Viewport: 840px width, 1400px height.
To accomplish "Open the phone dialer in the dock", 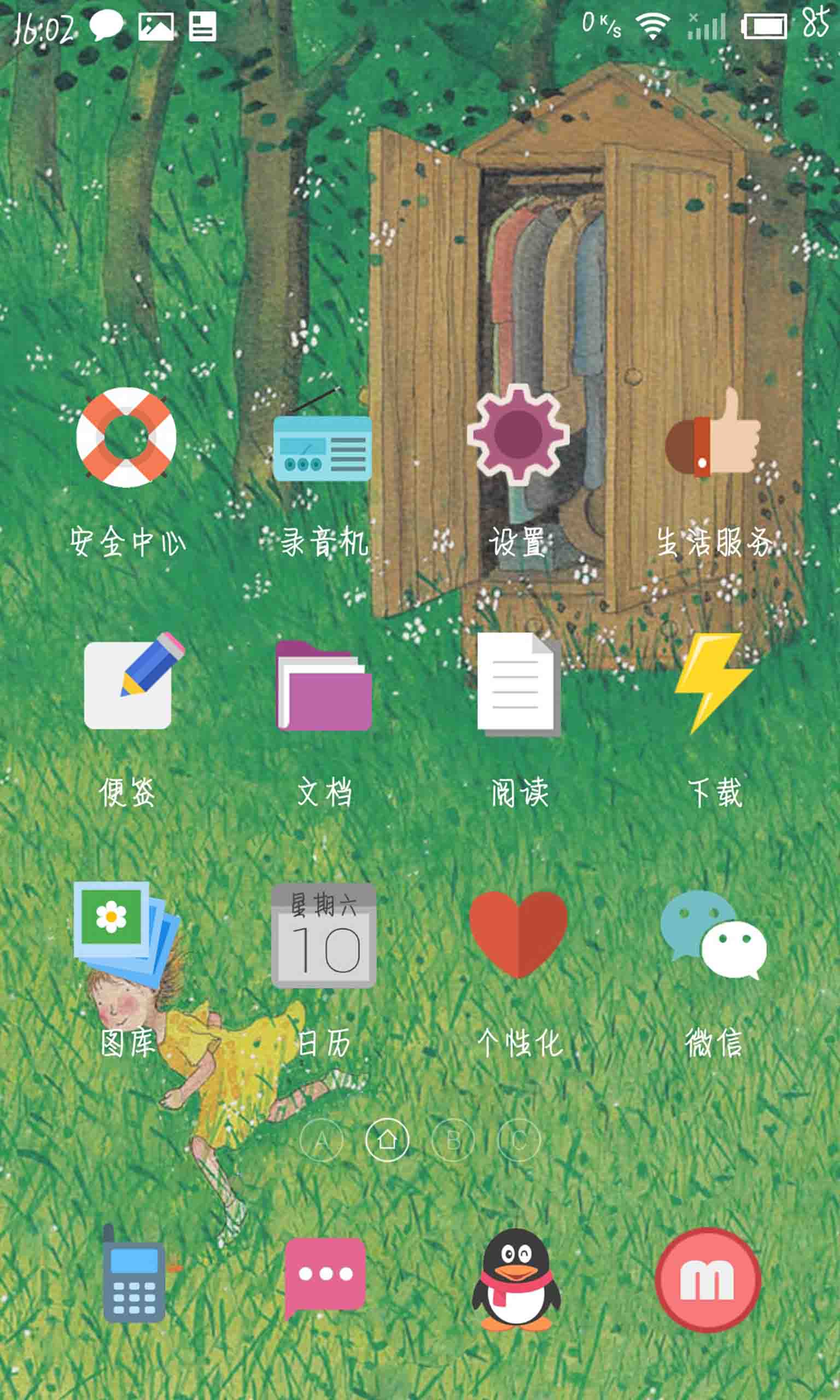I will pyautogui.click(x=135, y=1273).
